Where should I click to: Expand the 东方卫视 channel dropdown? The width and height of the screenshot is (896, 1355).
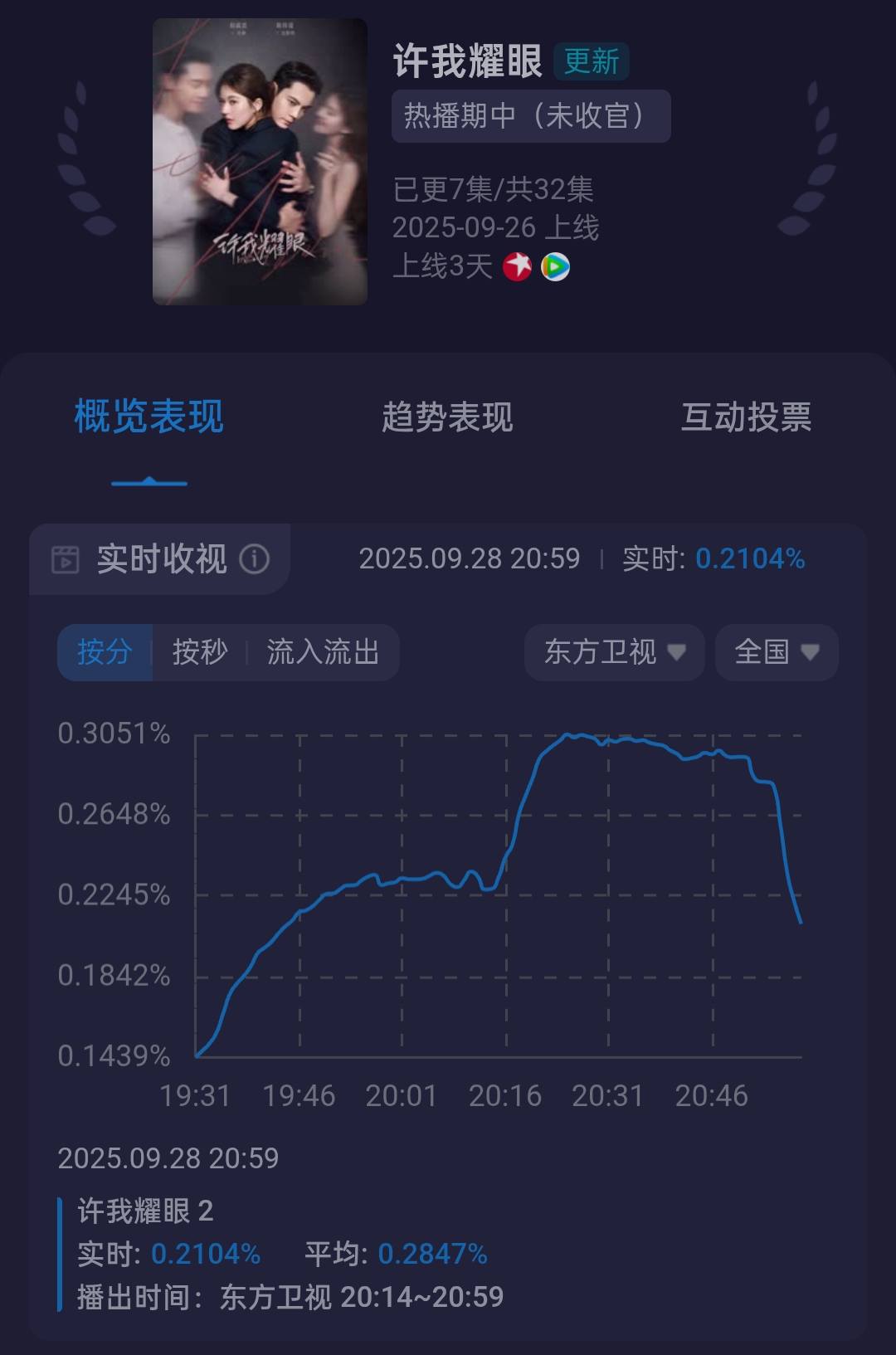click(615, 652)
